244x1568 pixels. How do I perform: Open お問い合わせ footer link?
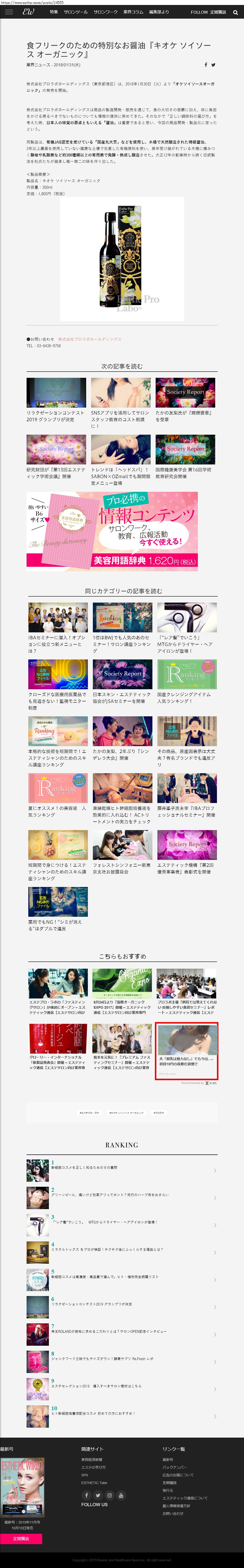point(173,1513)
